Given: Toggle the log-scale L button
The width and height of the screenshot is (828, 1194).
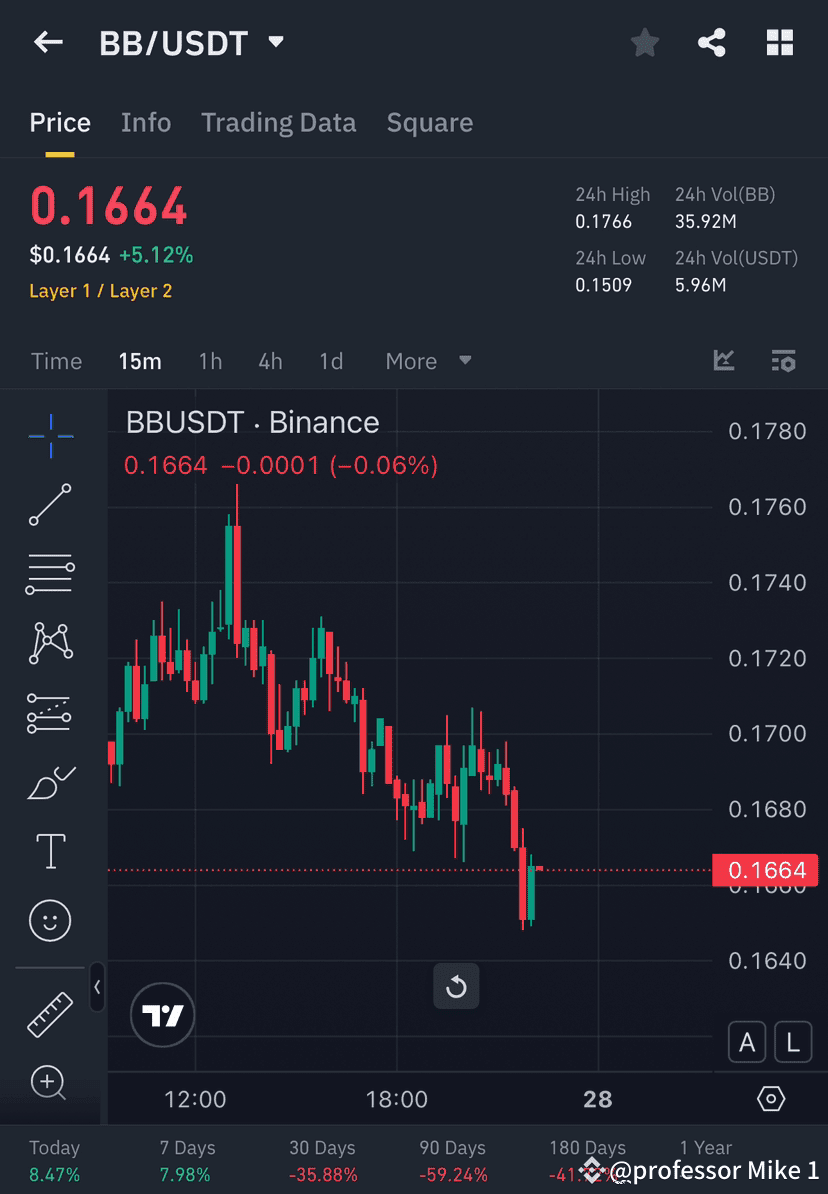Looking at the screenshot, I should [792, 1042].
